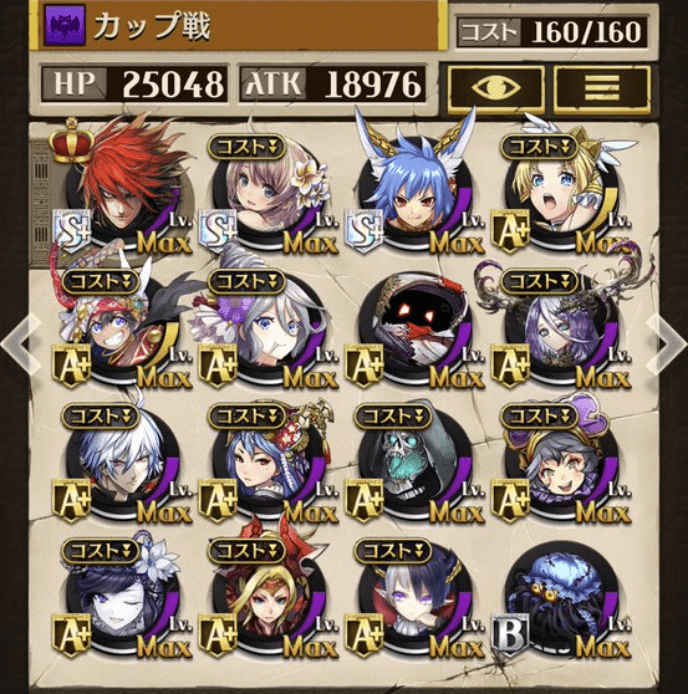Open the カップ戦 deck title bar
Image resolution: width=688 pixels, height=694 pixels.
click(240, 27)
